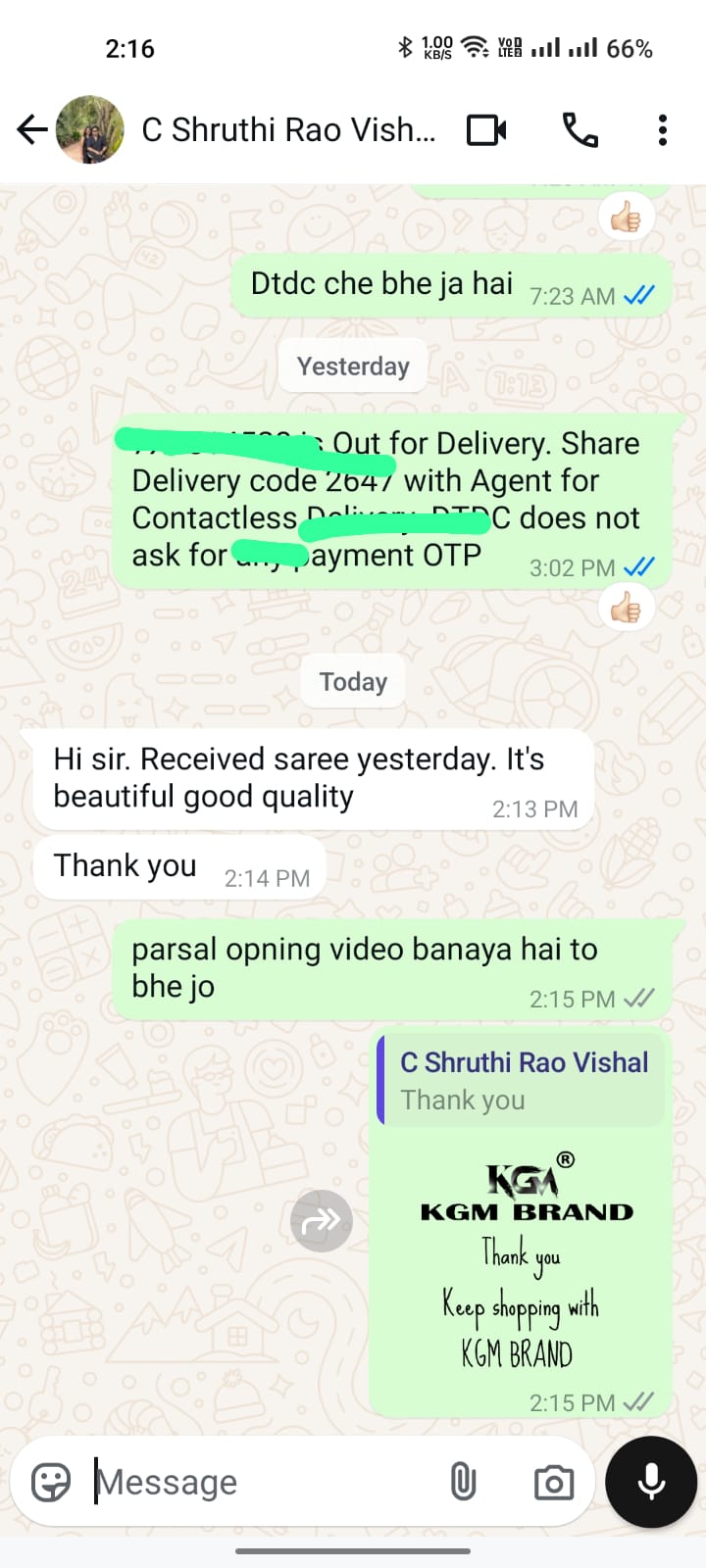Viewport: 706px width, 1568px height.
Task: Open the emoji and sticker picker
Action: pyautogui.click(x=51, y=1482)
